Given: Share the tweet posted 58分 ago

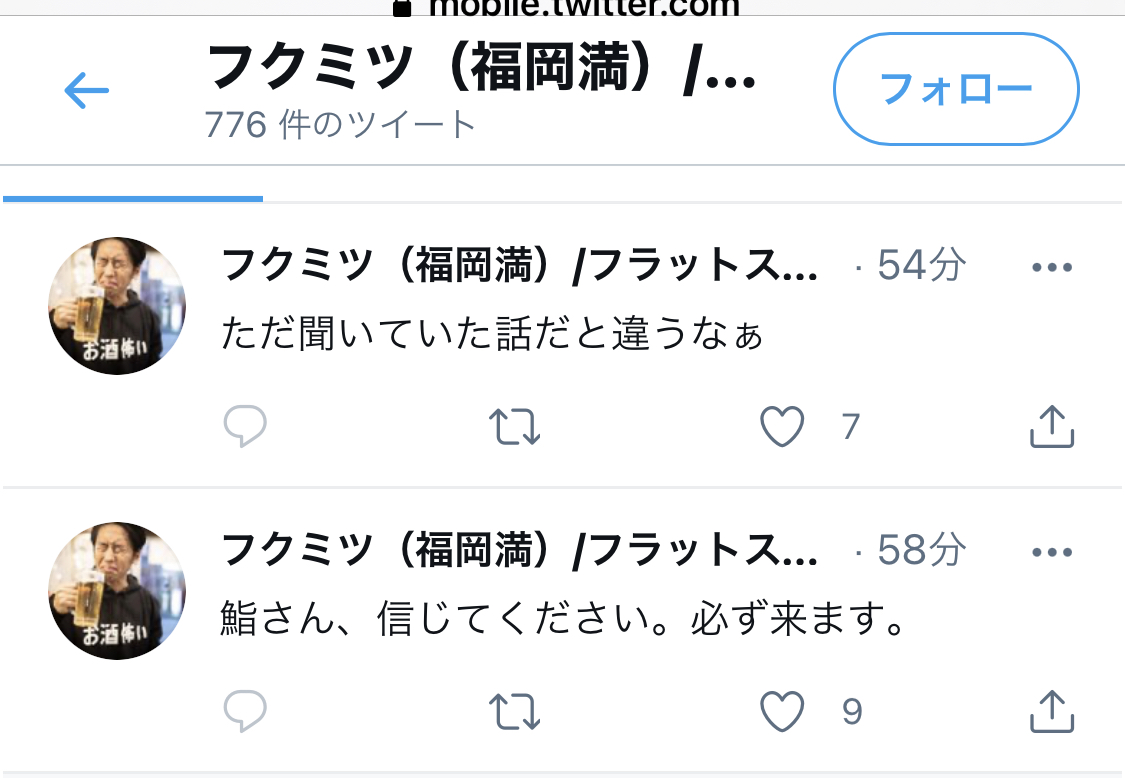Looking at the screenshot, I should click(x=1052, y=711).
